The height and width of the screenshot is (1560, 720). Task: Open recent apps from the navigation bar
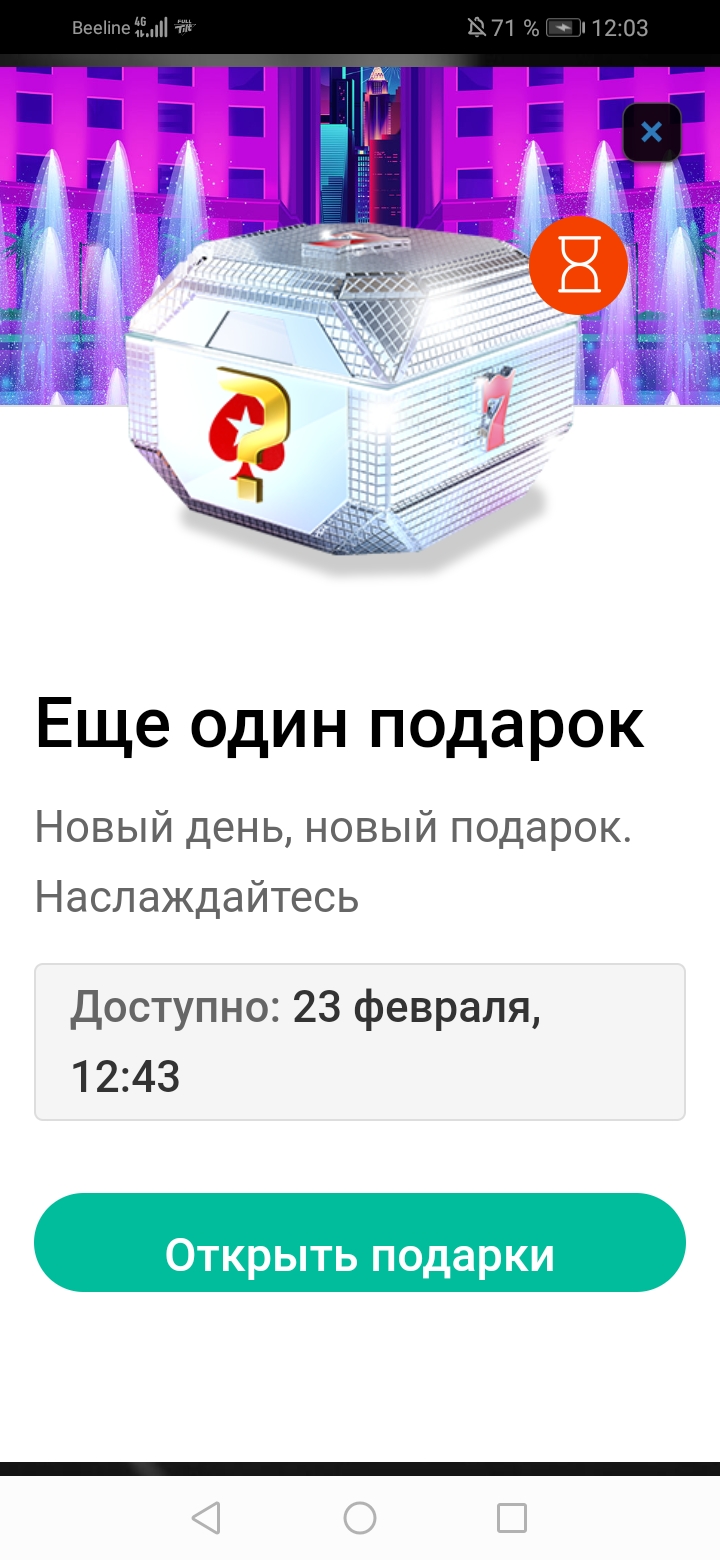point(512,1518)
